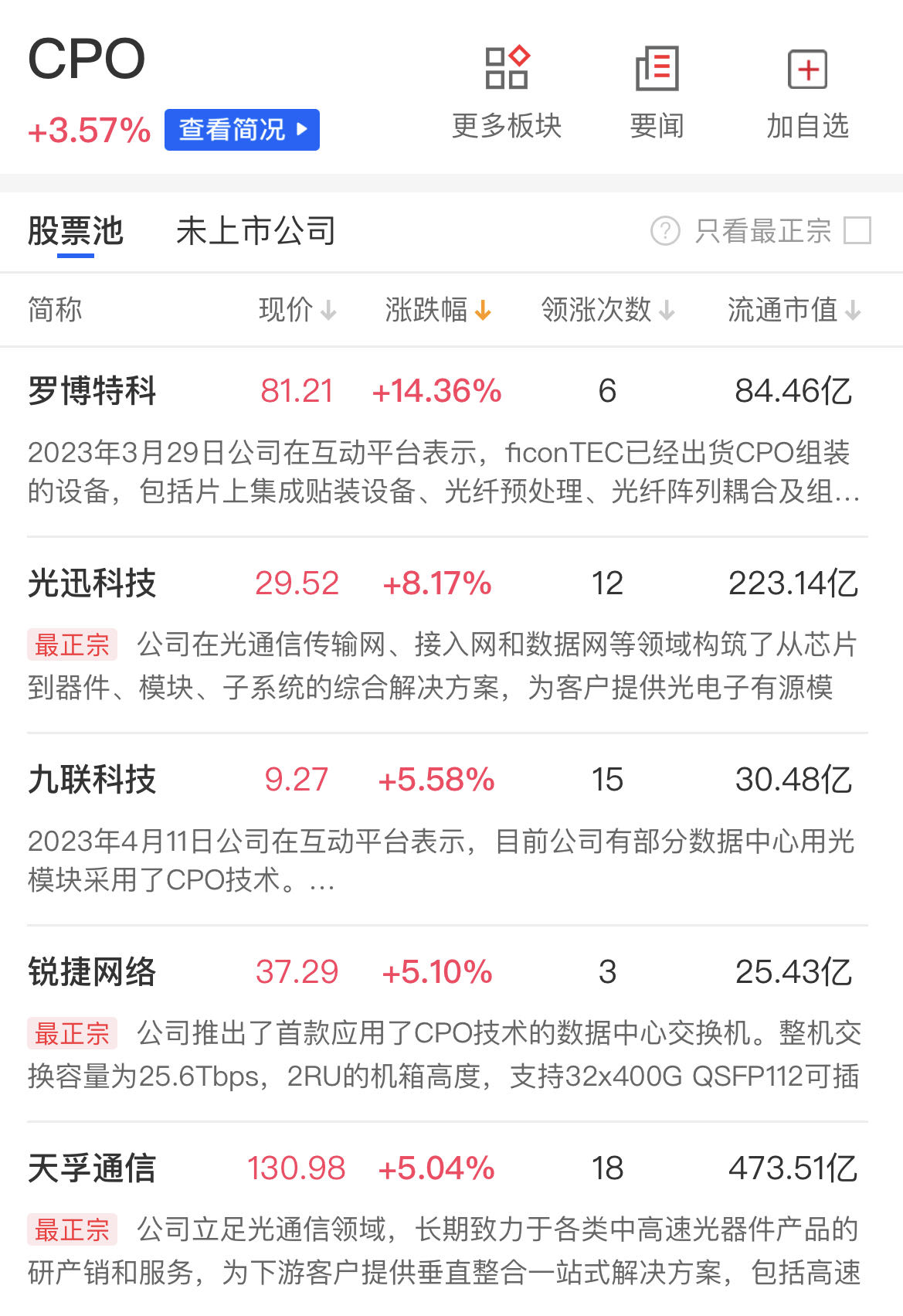
Task: Select the 股票池 tab
Action: pos(76,231)
